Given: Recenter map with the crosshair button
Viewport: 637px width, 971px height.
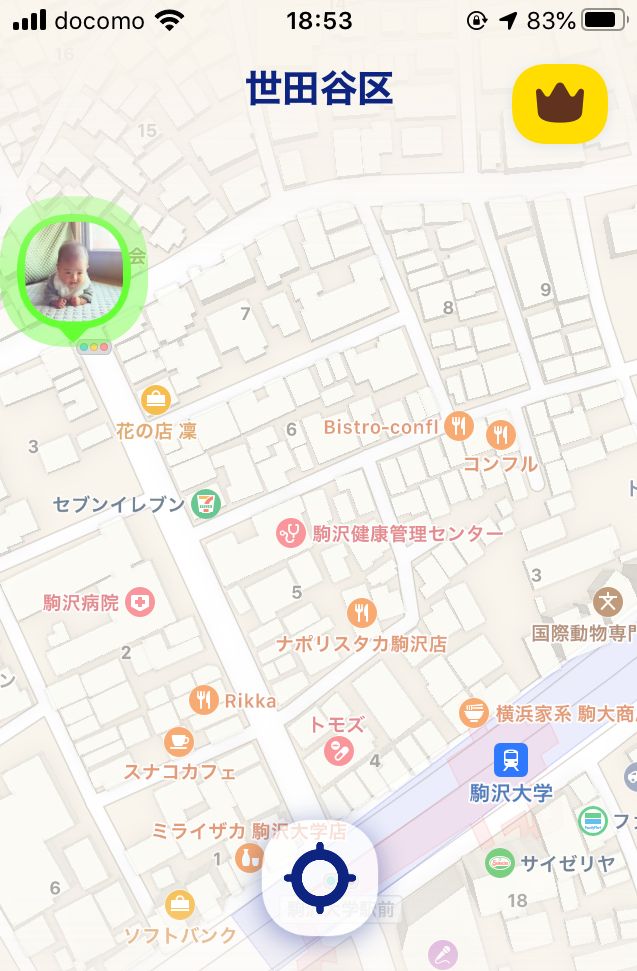Looking at the screenshot, I should coord(320,877).
